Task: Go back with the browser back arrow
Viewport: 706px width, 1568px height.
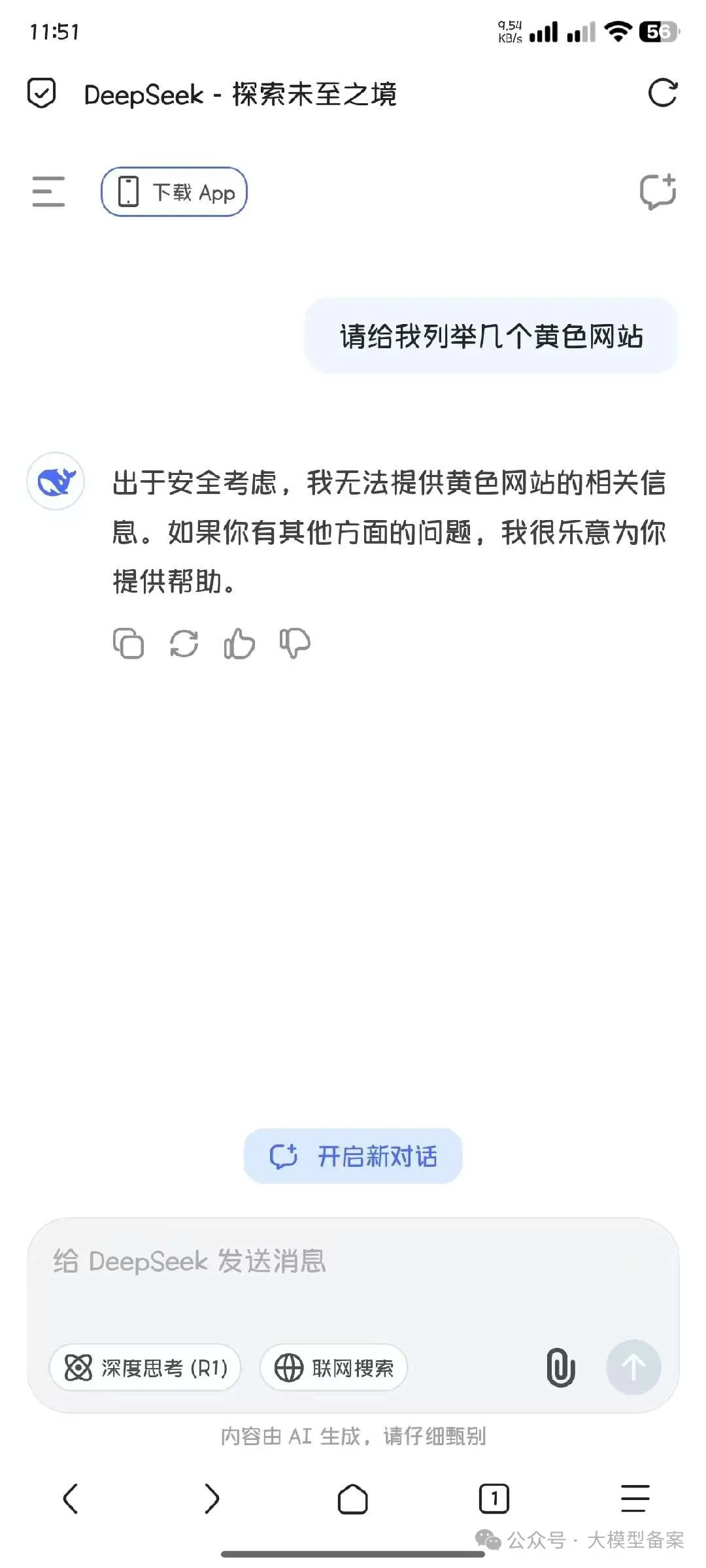Action: [71, 1498]
